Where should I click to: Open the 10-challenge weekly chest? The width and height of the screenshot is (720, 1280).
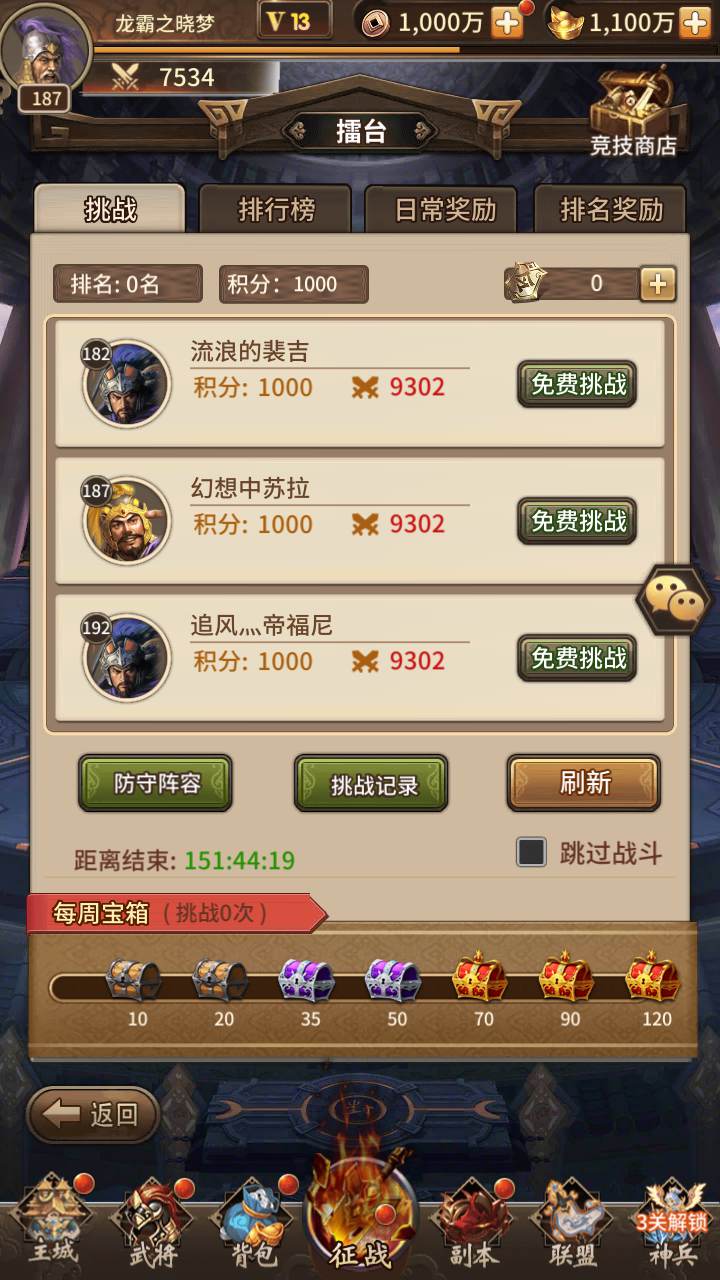click(x=136, y=980)
